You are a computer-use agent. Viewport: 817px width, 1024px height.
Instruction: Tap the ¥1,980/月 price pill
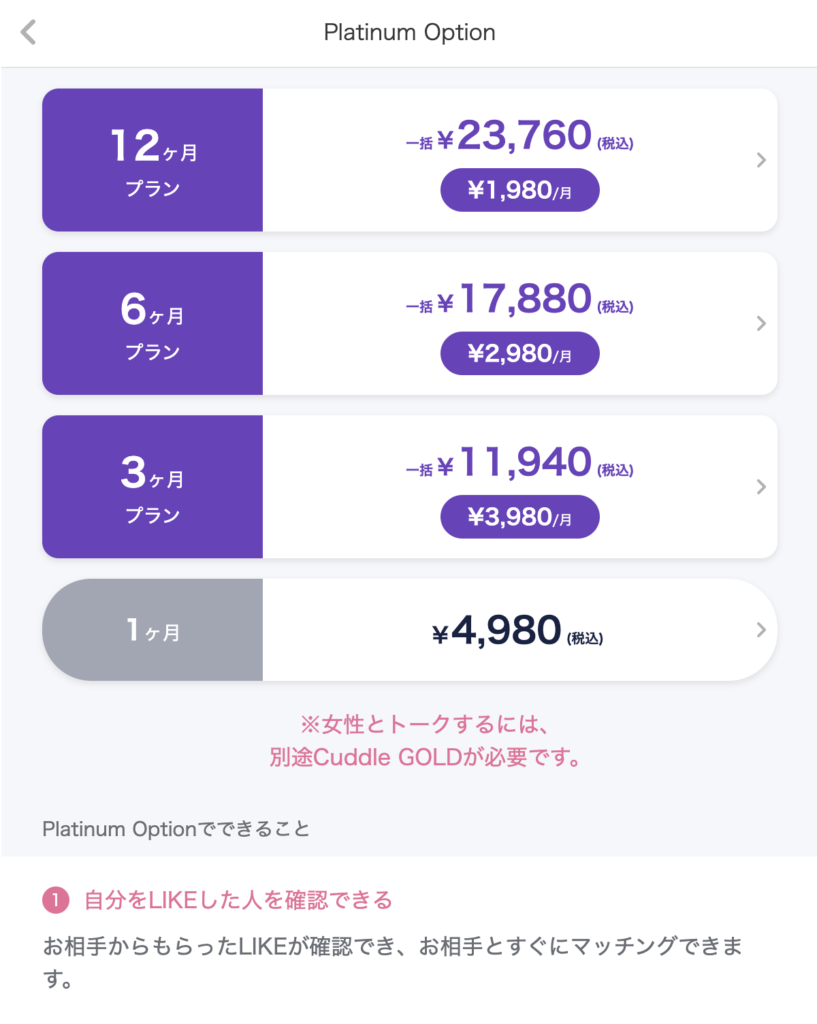pyautogui.click(x=519, y=189)
